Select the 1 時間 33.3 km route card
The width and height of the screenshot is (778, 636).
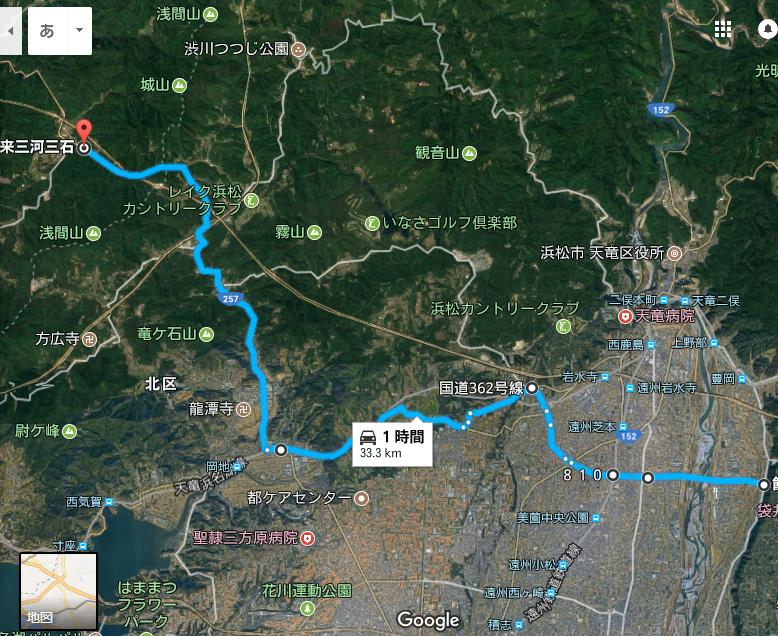pyautogui.click(x=392, y=444)
